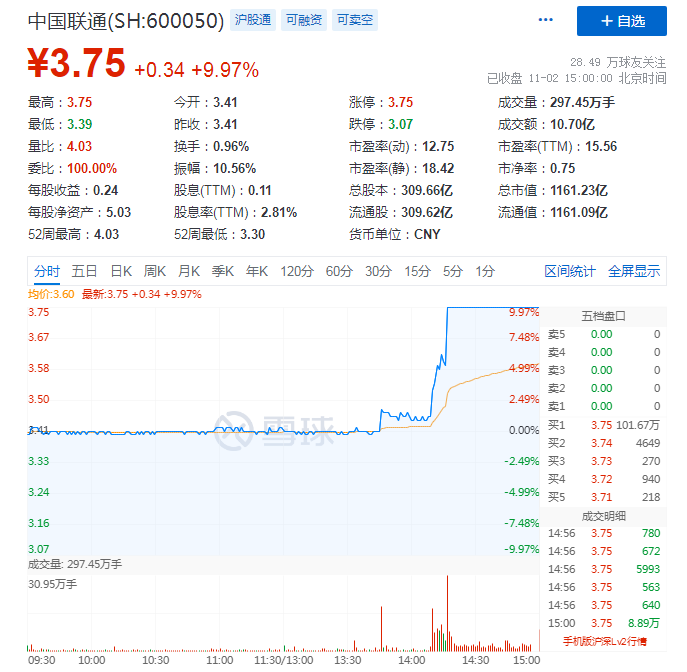Open 手机版沪深Lv2行情 link
This screenshot has height=672, width=687.
click(x=604, y=640)
